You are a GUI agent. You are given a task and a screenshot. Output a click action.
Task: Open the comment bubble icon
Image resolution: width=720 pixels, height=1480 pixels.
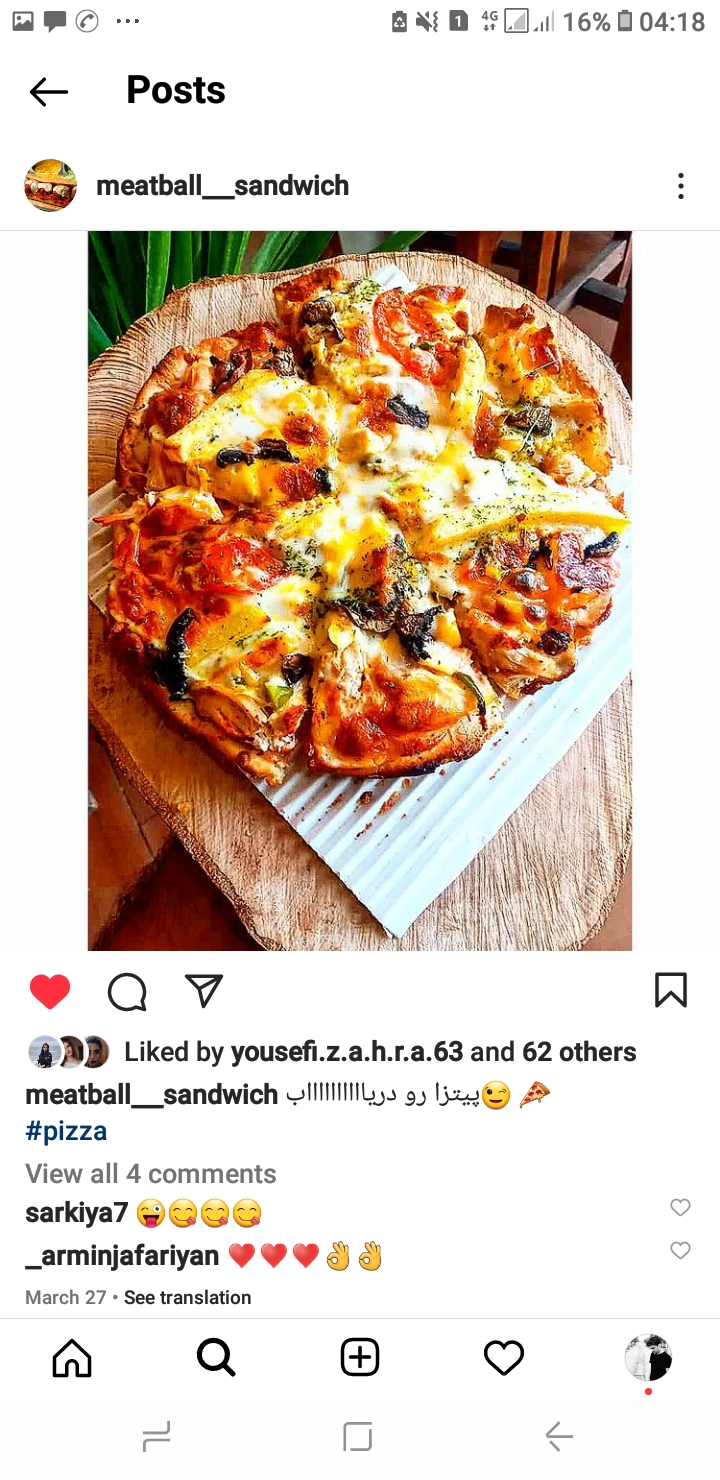click(127, 992)
